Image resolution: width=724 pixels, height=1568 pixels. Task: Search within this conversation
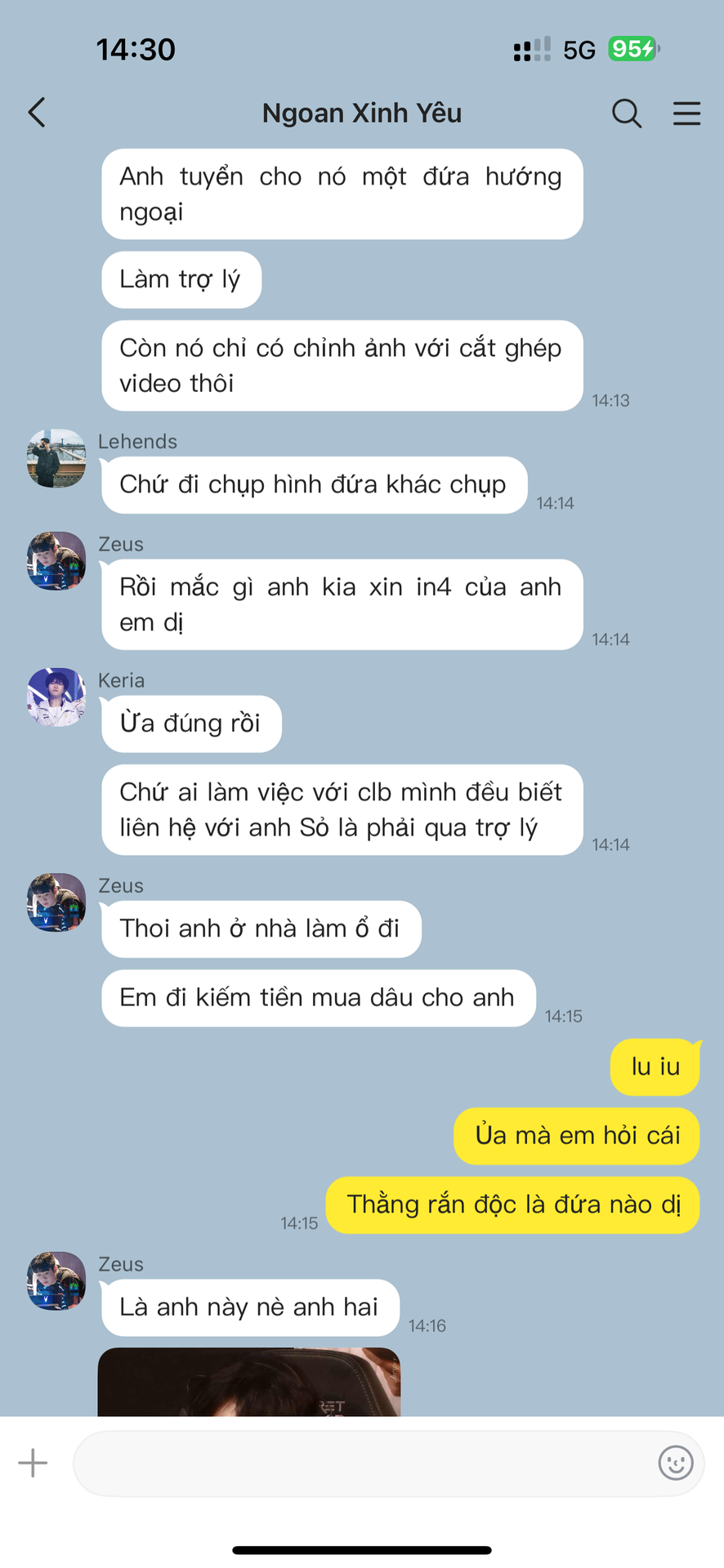click(626, 114)
